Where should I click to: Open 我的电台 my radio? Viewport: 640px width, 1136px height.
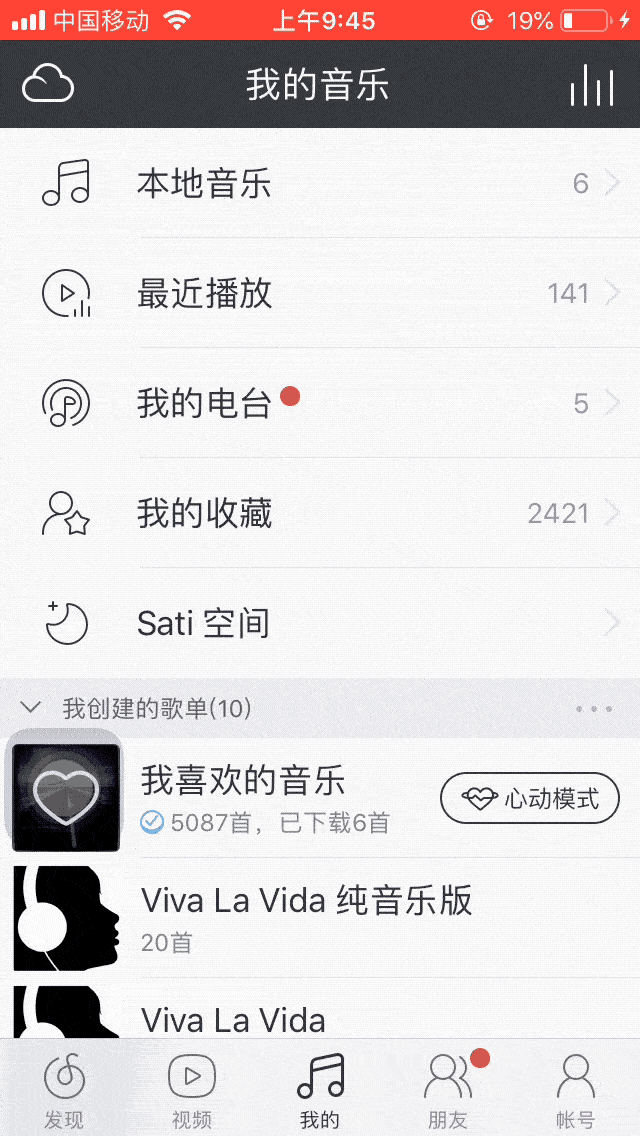[x=320, y=403]
